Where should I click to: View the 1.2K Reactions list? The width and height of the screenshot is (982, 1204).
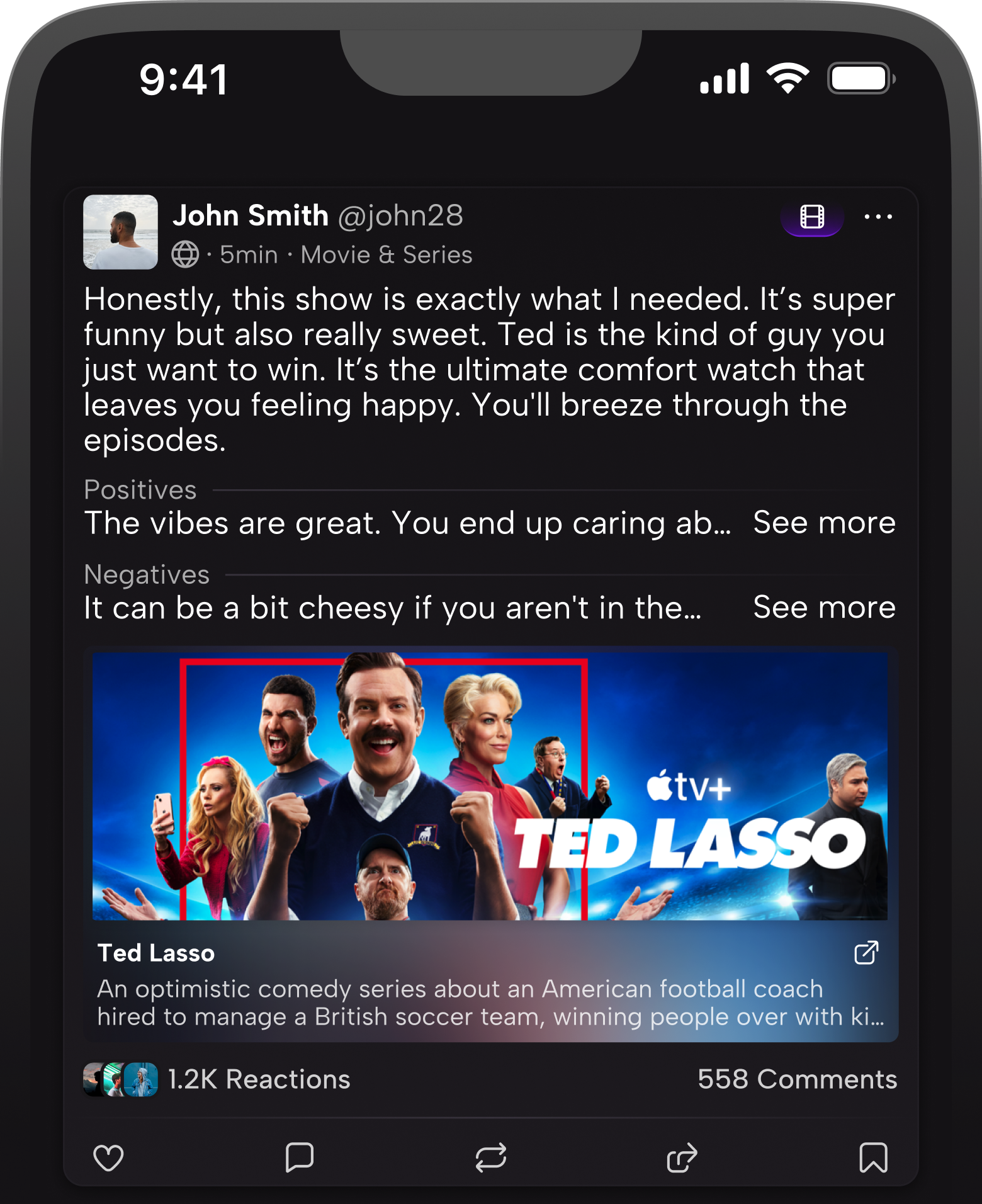coord(258,1079)
